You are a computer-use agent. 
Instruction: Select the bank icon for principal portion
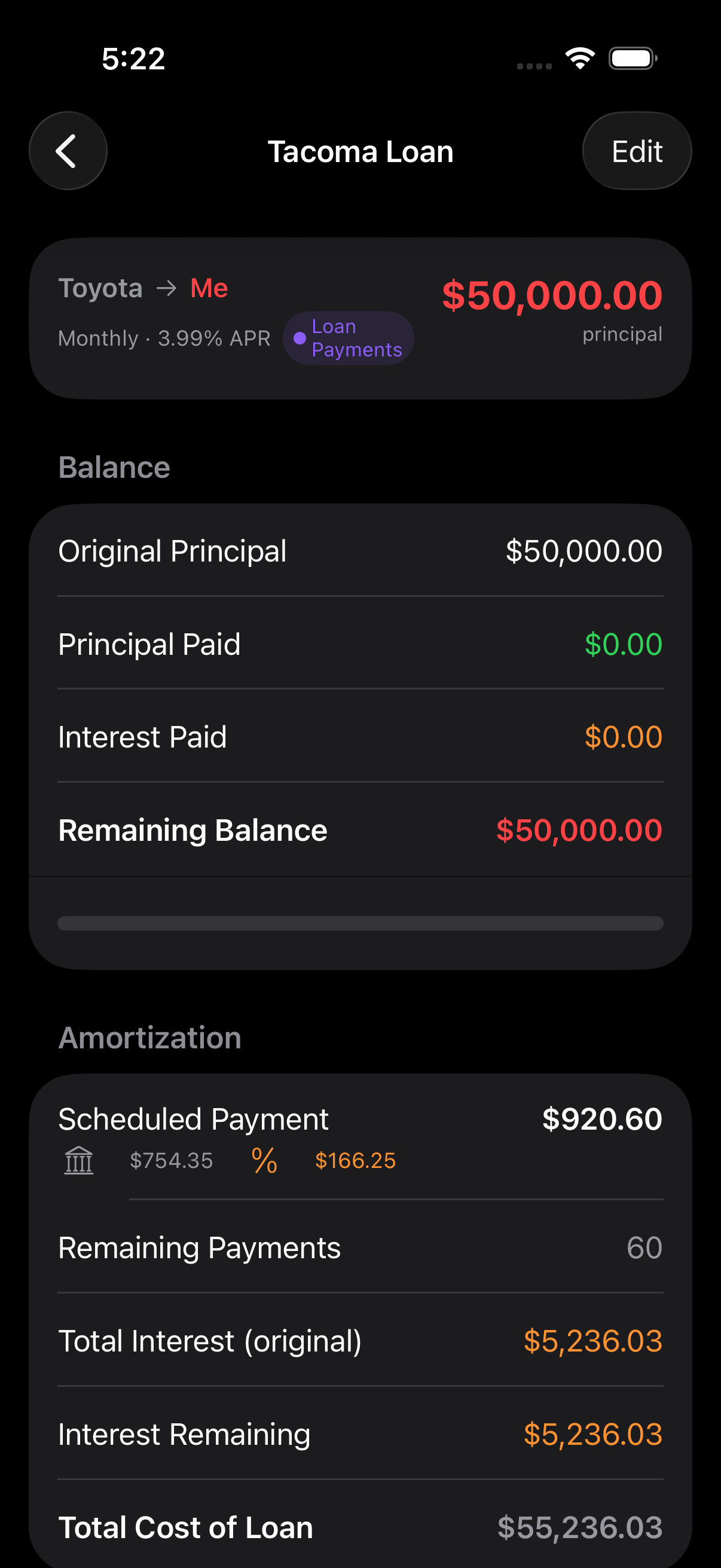pos(78,1159)
